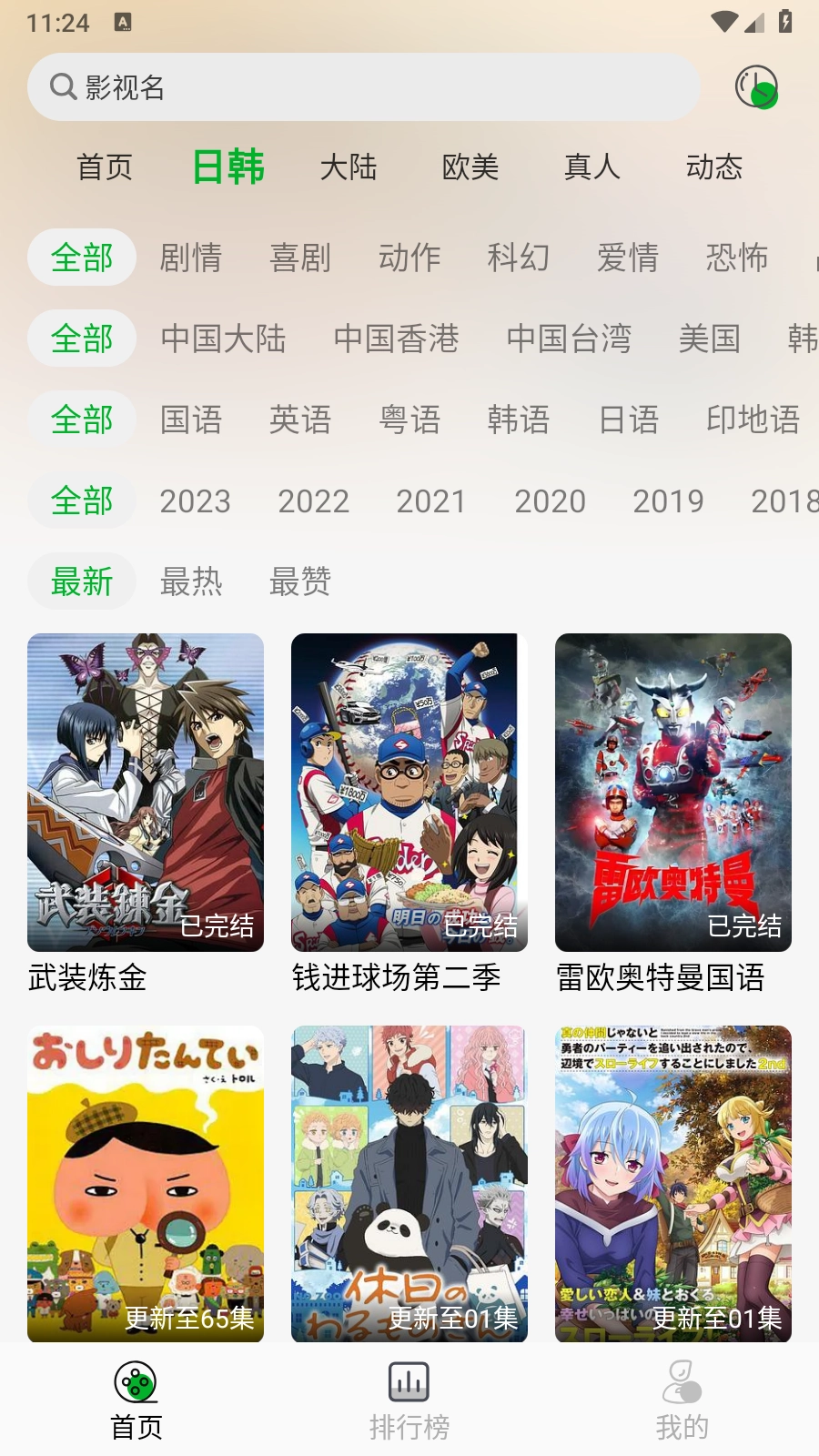Sort results by 最赞
This screenshot has height=1456, width=819.
(300, 581)
